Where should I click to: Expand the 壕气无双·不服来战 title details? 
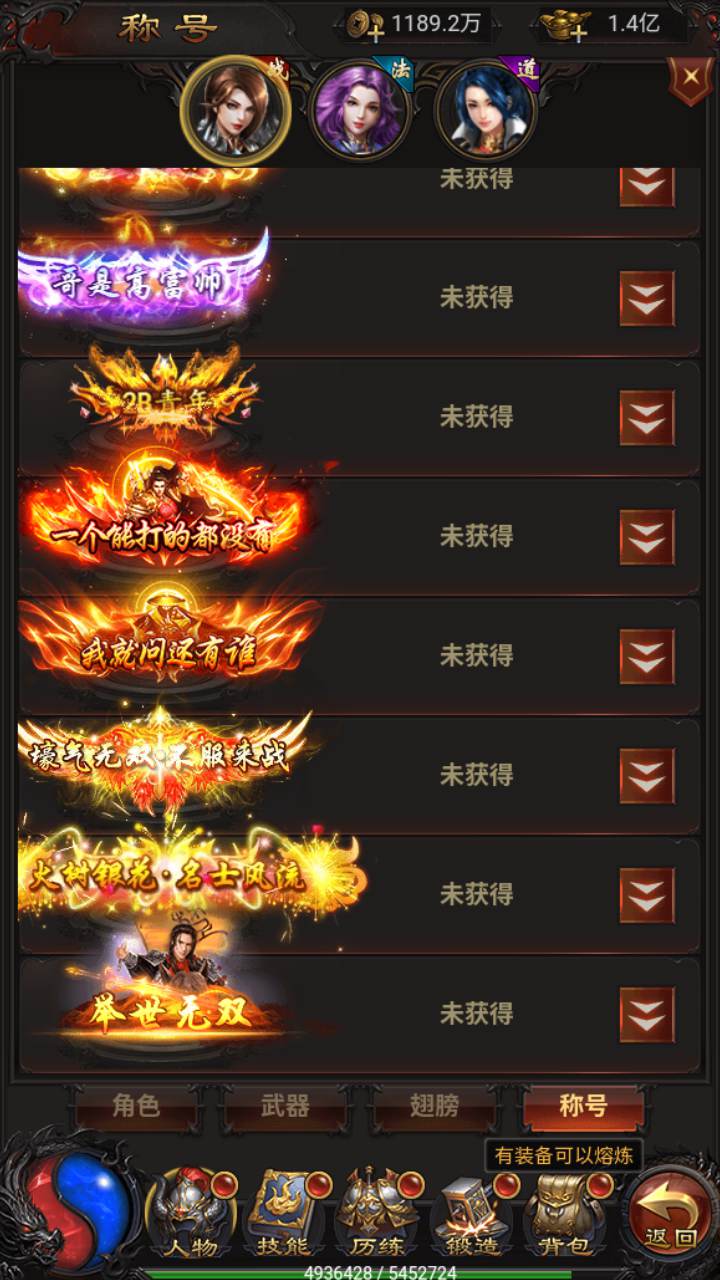click(x=647, y=775)
